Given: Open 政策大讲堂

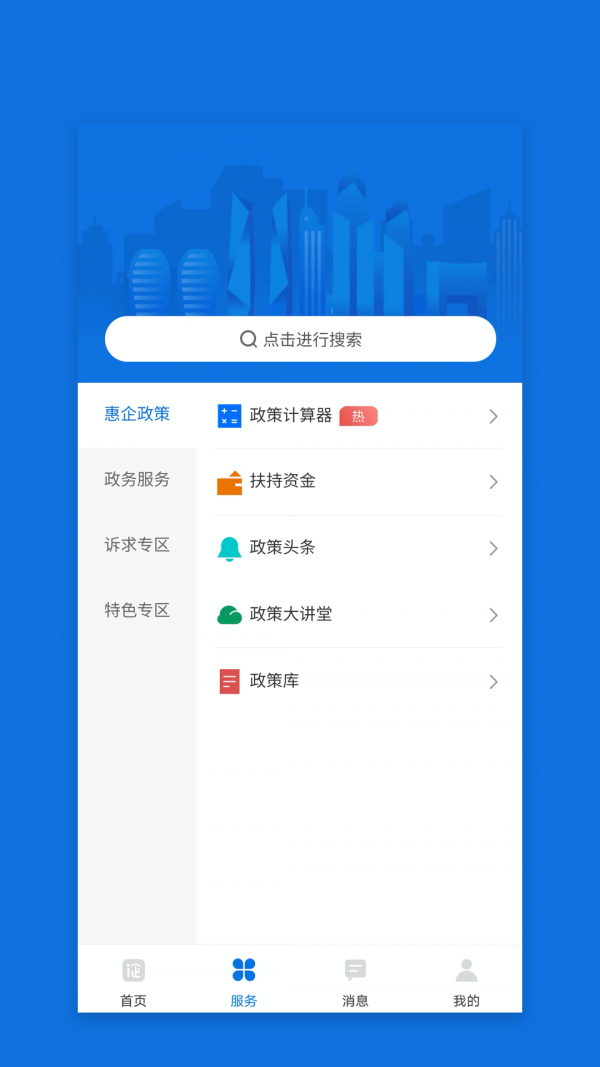Looking at the screenshot, I should (358, 615).
